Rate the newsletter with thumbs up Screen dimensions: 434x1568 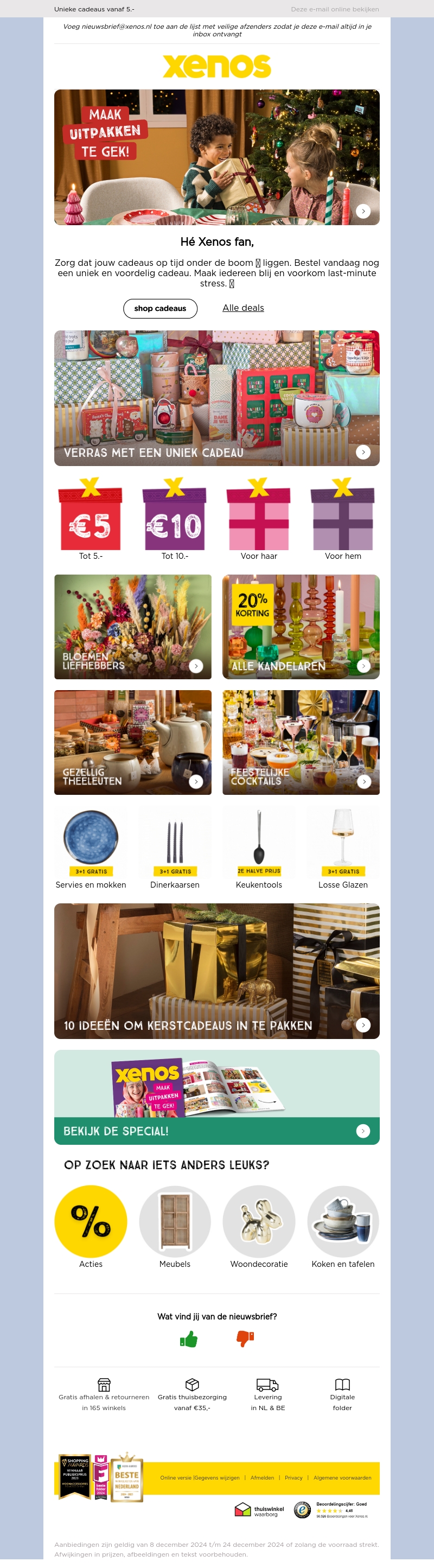[x=189, y=1339]
